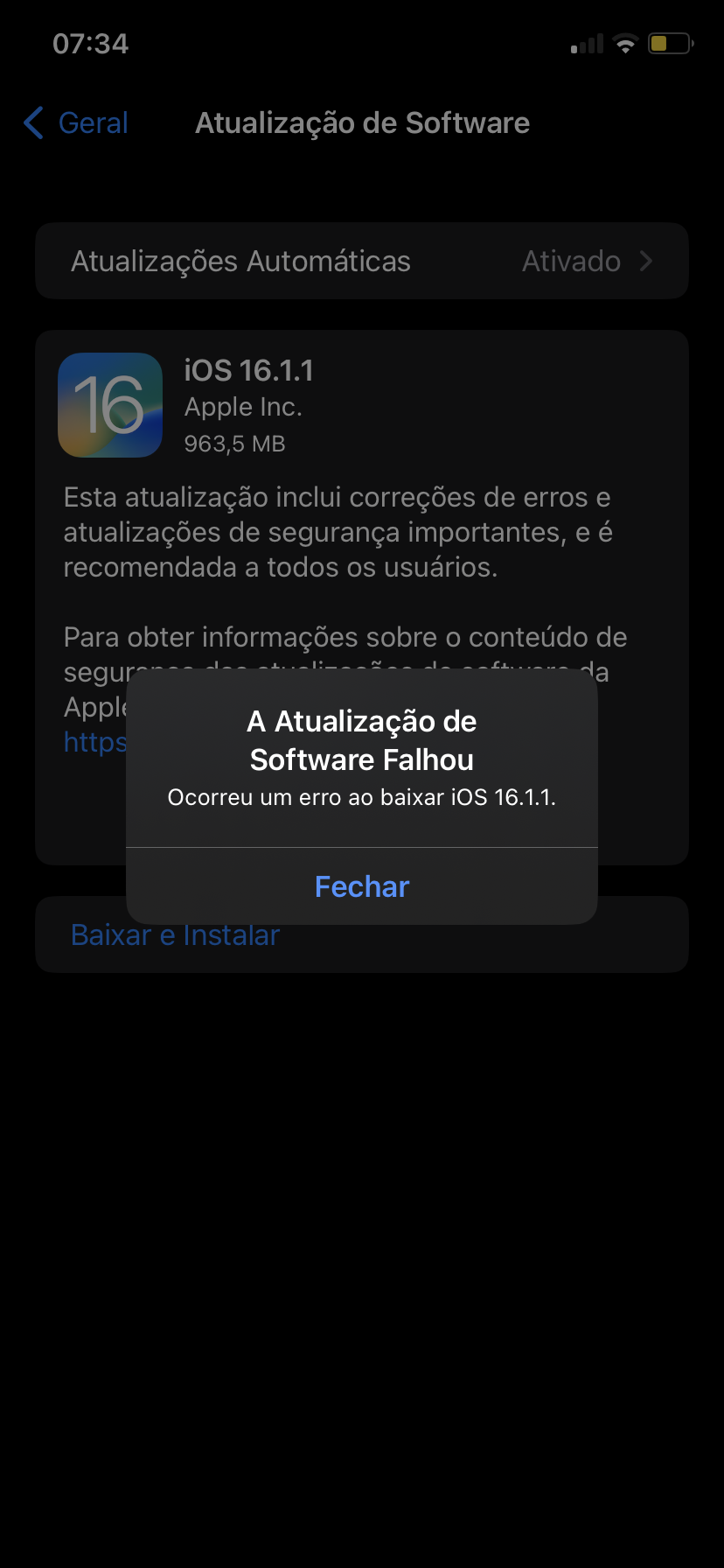Open the https link in the update description
This screenshot has height=1568, width=724.
(x=94, y=743)
